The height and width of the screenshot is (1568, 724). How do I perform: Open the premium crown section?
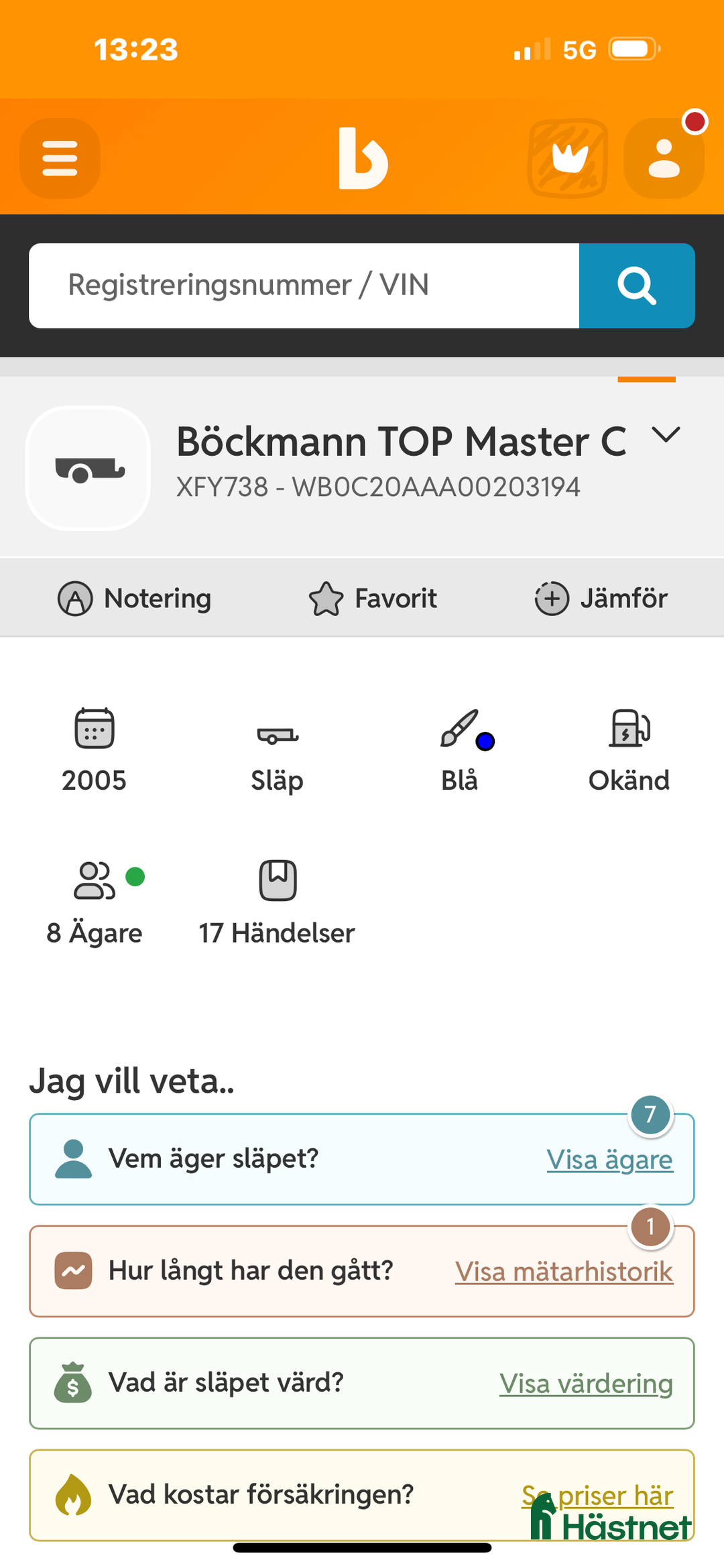coord(566,158)
